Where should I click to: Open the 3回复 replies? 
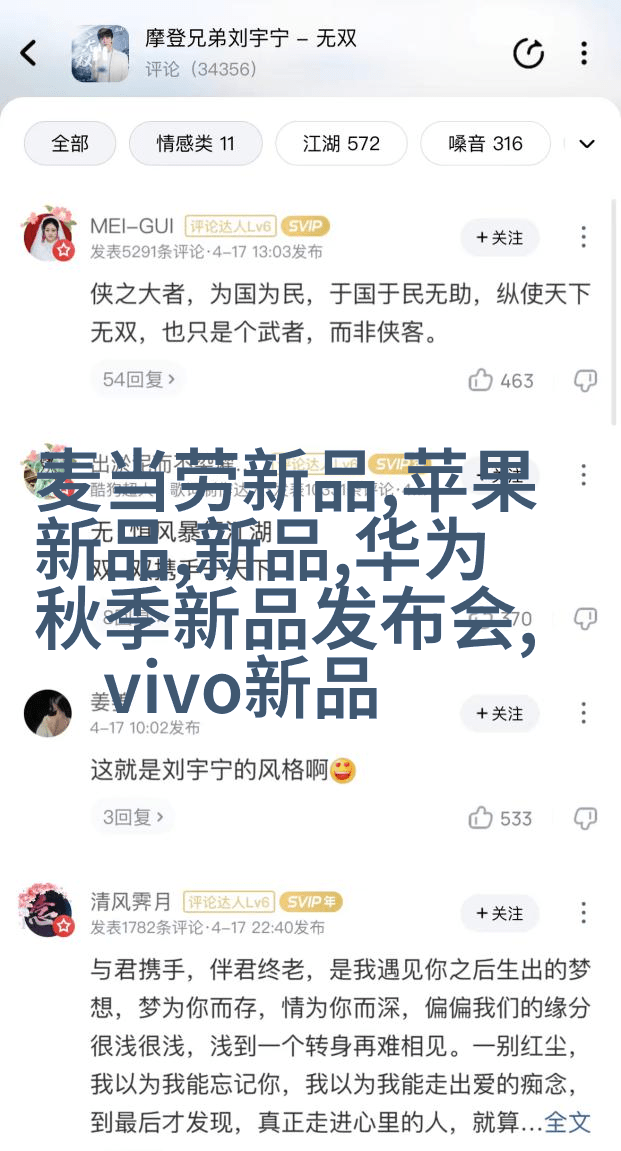click(135, 817)
